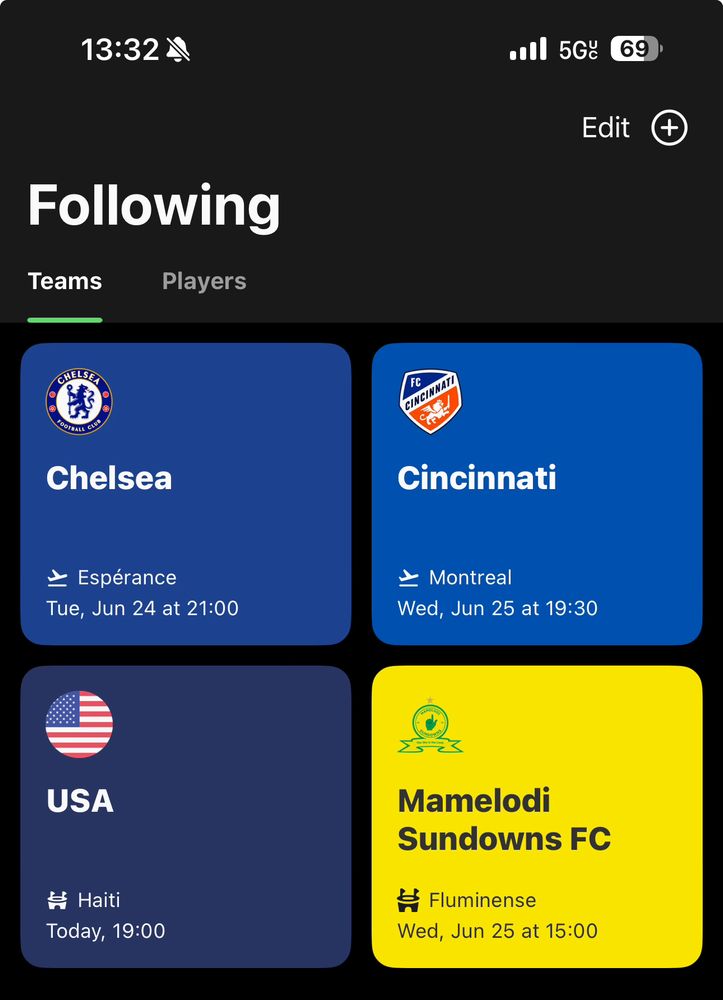This screenshot has height=1000, width=723.
Task: Tap the plus icon to add a team
Action: click(669, 128)
